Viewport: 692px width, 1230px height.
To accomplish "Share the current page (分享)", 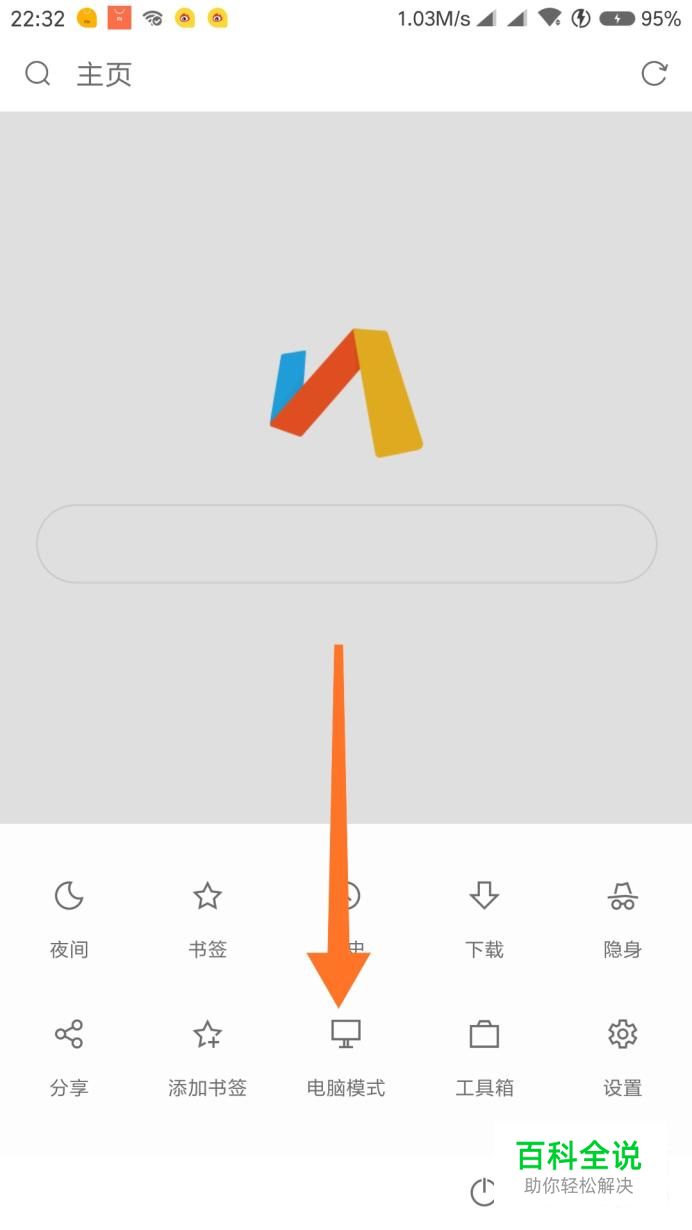I will click(69, 1054).
